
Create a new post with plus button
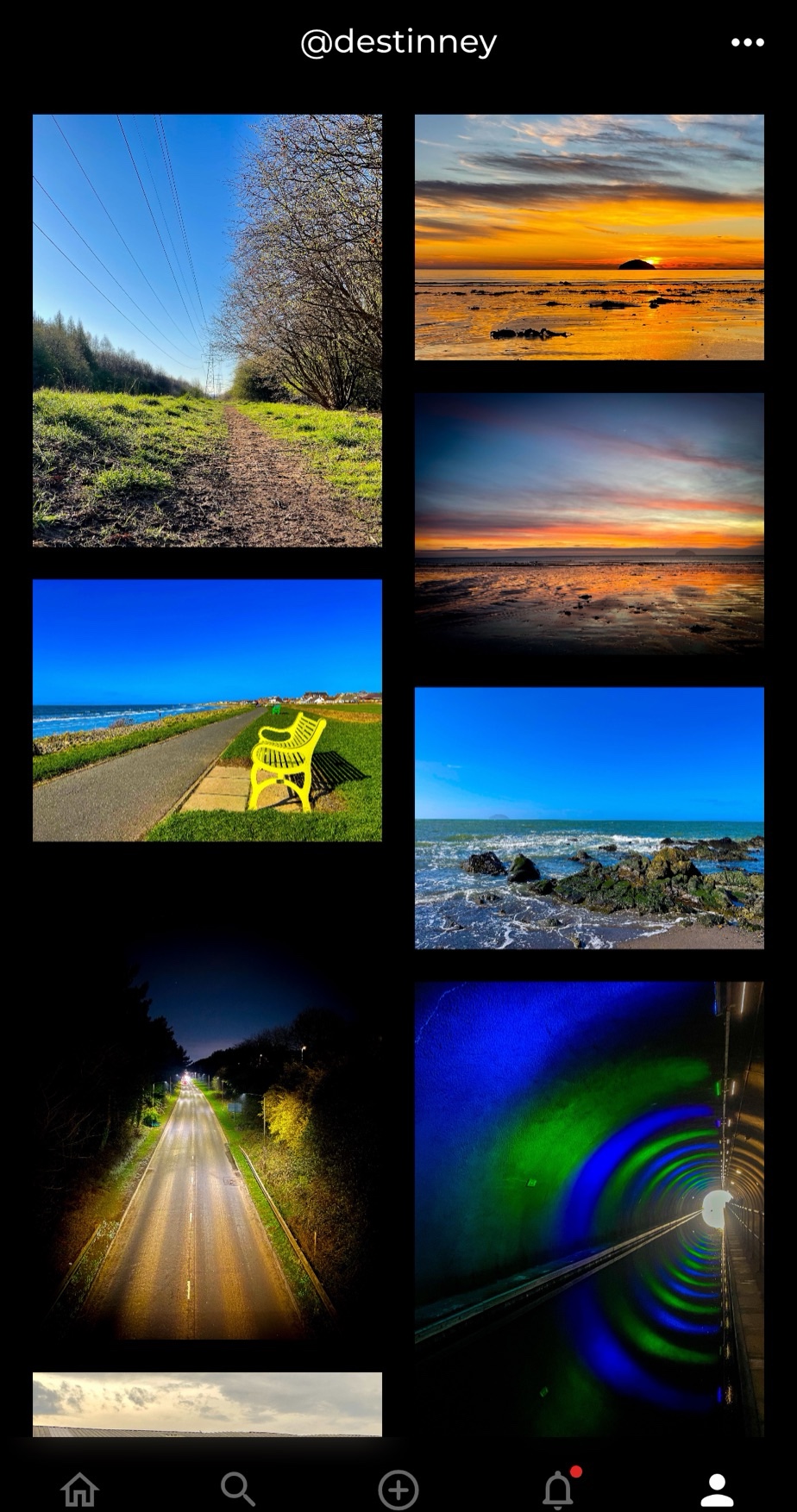398,1489
